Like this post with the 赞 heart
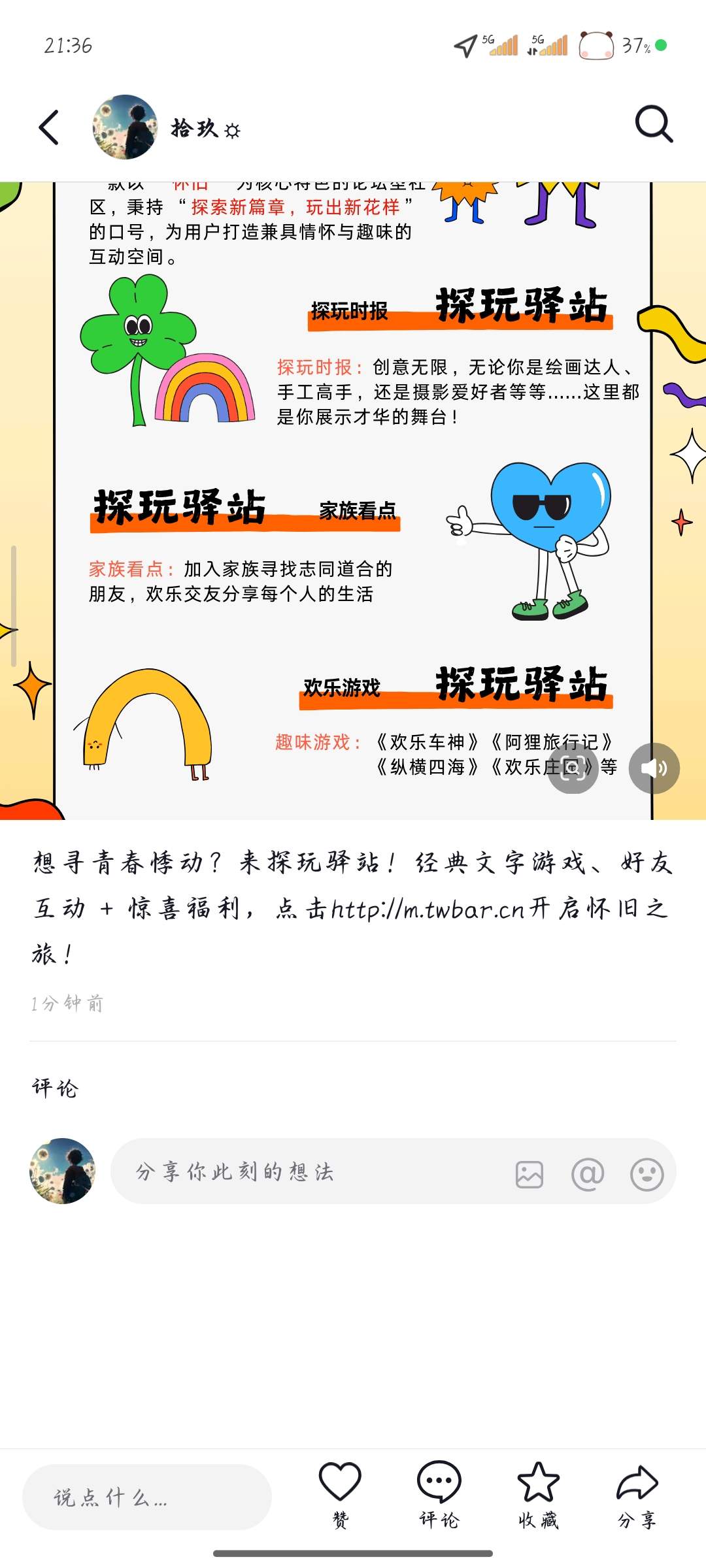The width and height of the screenshot is (706, 1568). tap(340, 1493)
